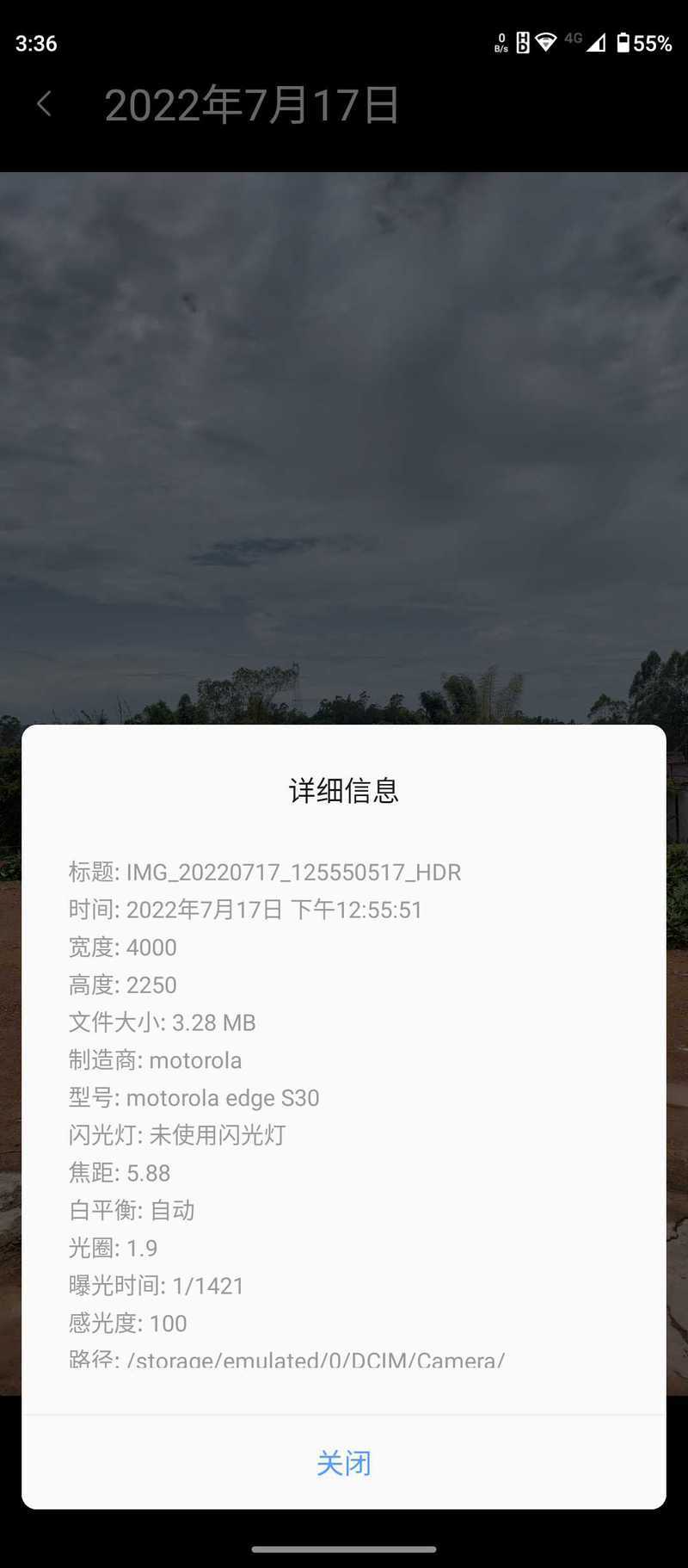Go back using the top-left arrow

tap(45, 105)
